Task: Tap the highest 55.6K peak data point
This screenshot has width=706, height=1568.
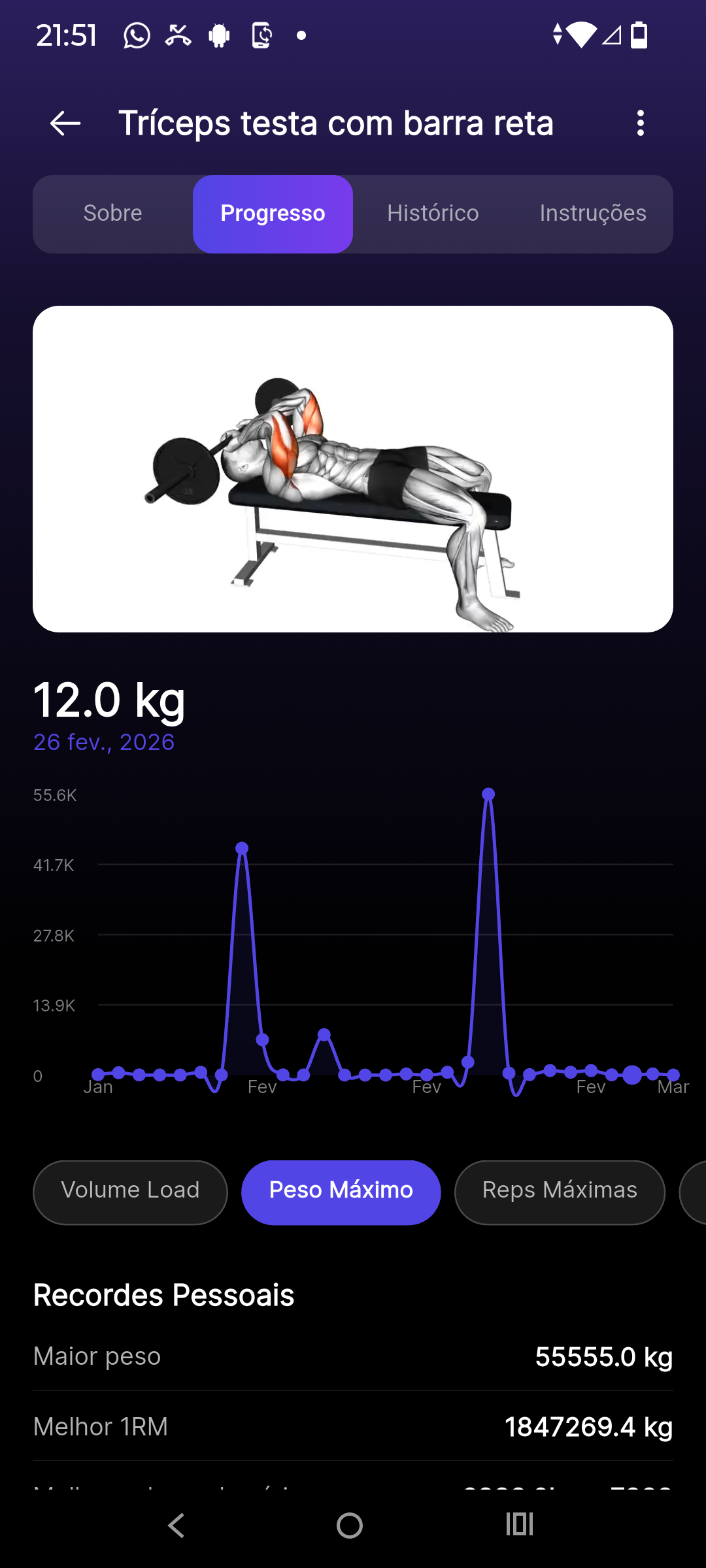Action: click(x=489, y=792)
